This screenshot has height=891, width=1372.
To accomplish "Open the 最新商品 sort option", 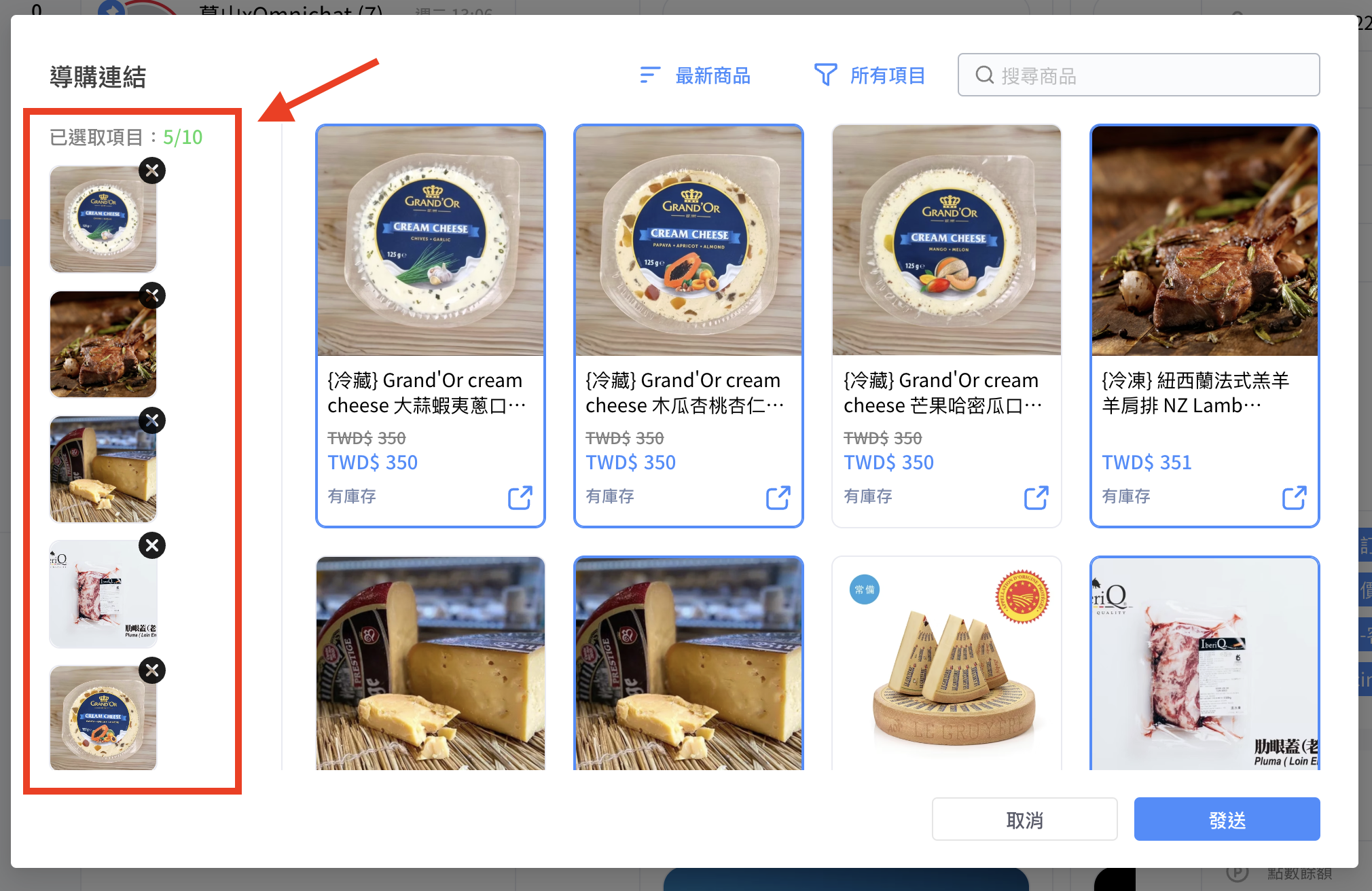I will tap(696, 75).
